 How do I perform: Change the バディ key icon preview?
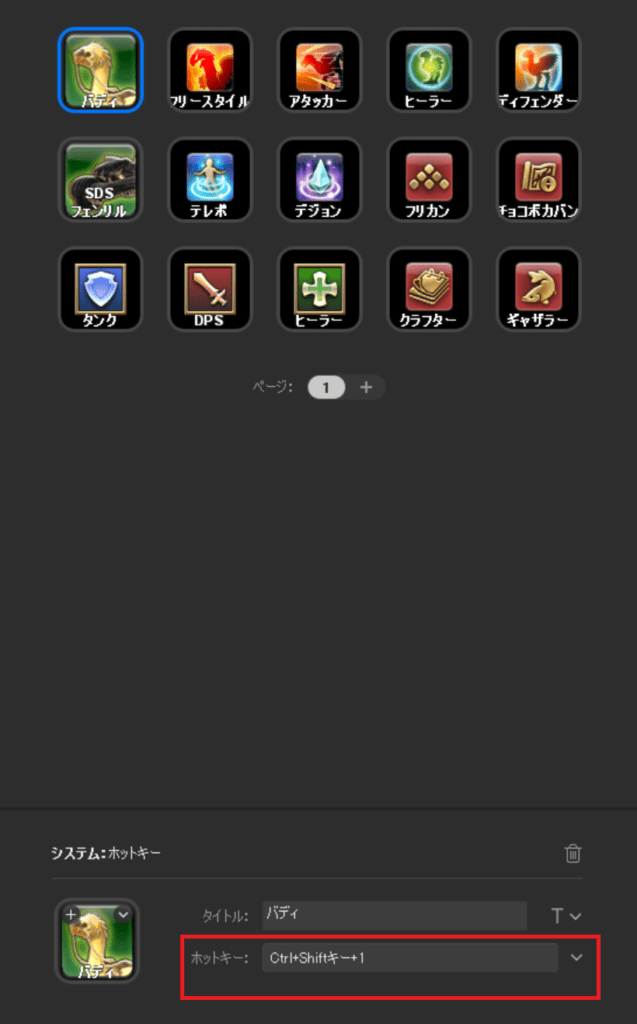tap(97, 940)
